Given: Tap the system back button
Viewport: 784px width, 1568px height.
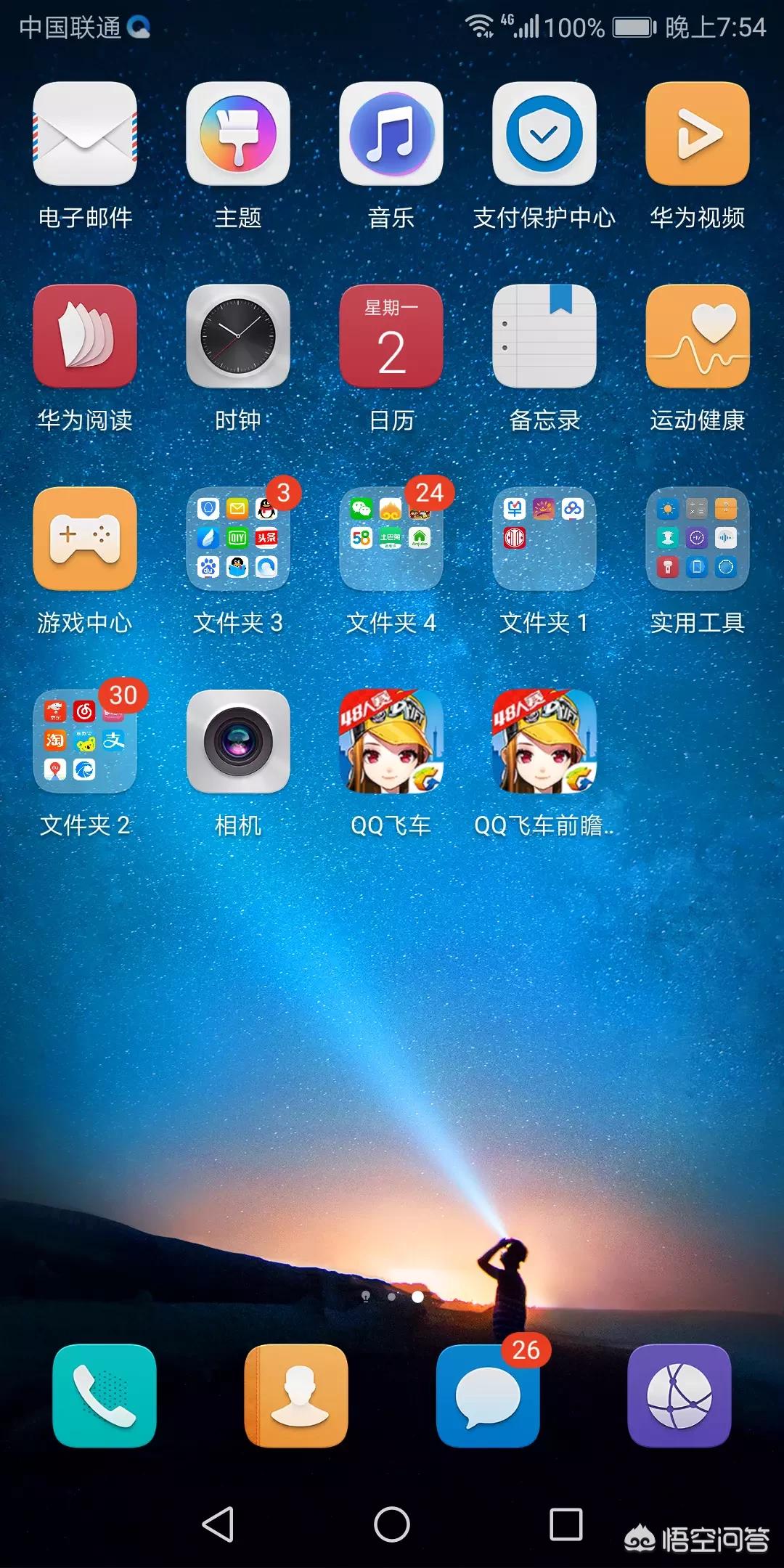Looking at the screenshot, I should coord(218,1524).
